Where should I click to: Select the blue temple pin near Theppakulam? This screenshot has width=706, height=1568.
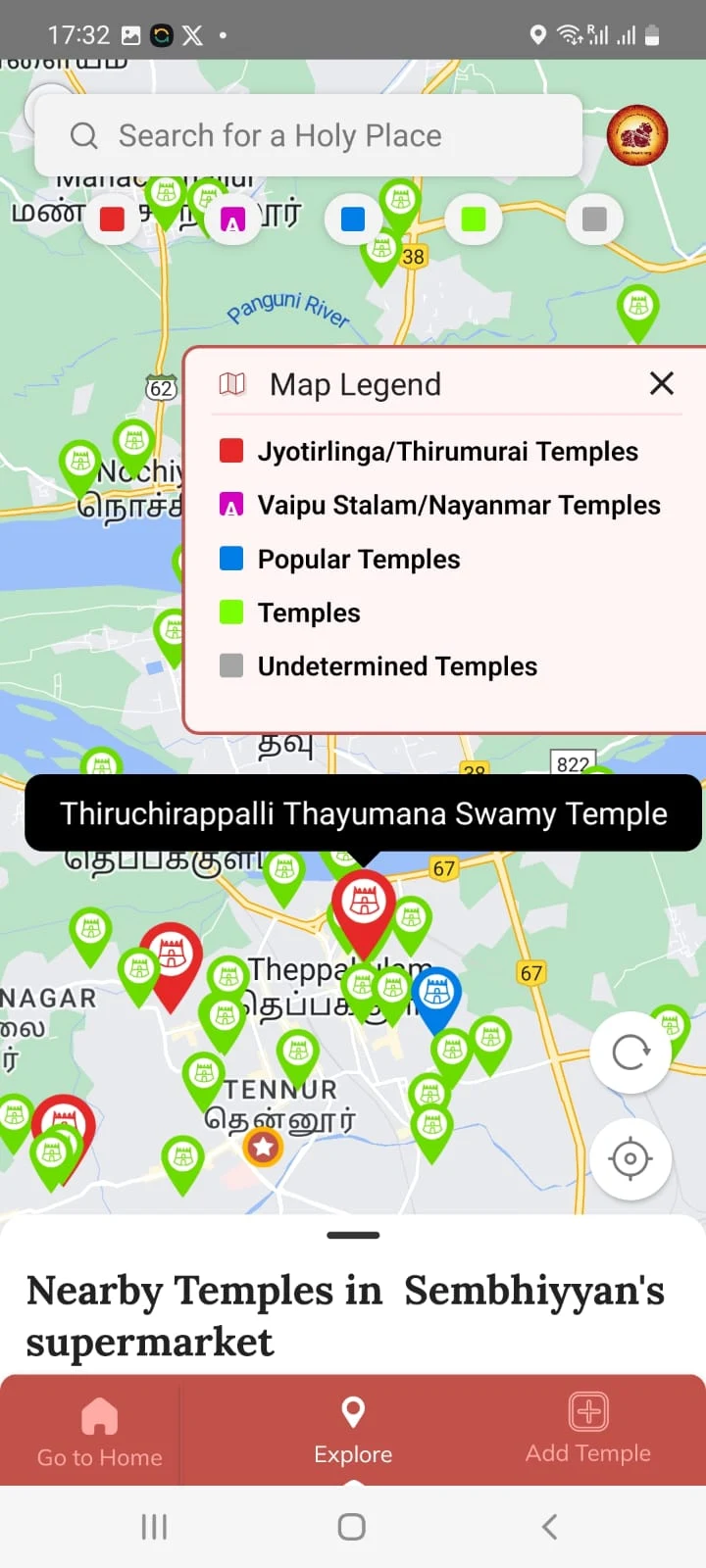(x=437, y=995)
